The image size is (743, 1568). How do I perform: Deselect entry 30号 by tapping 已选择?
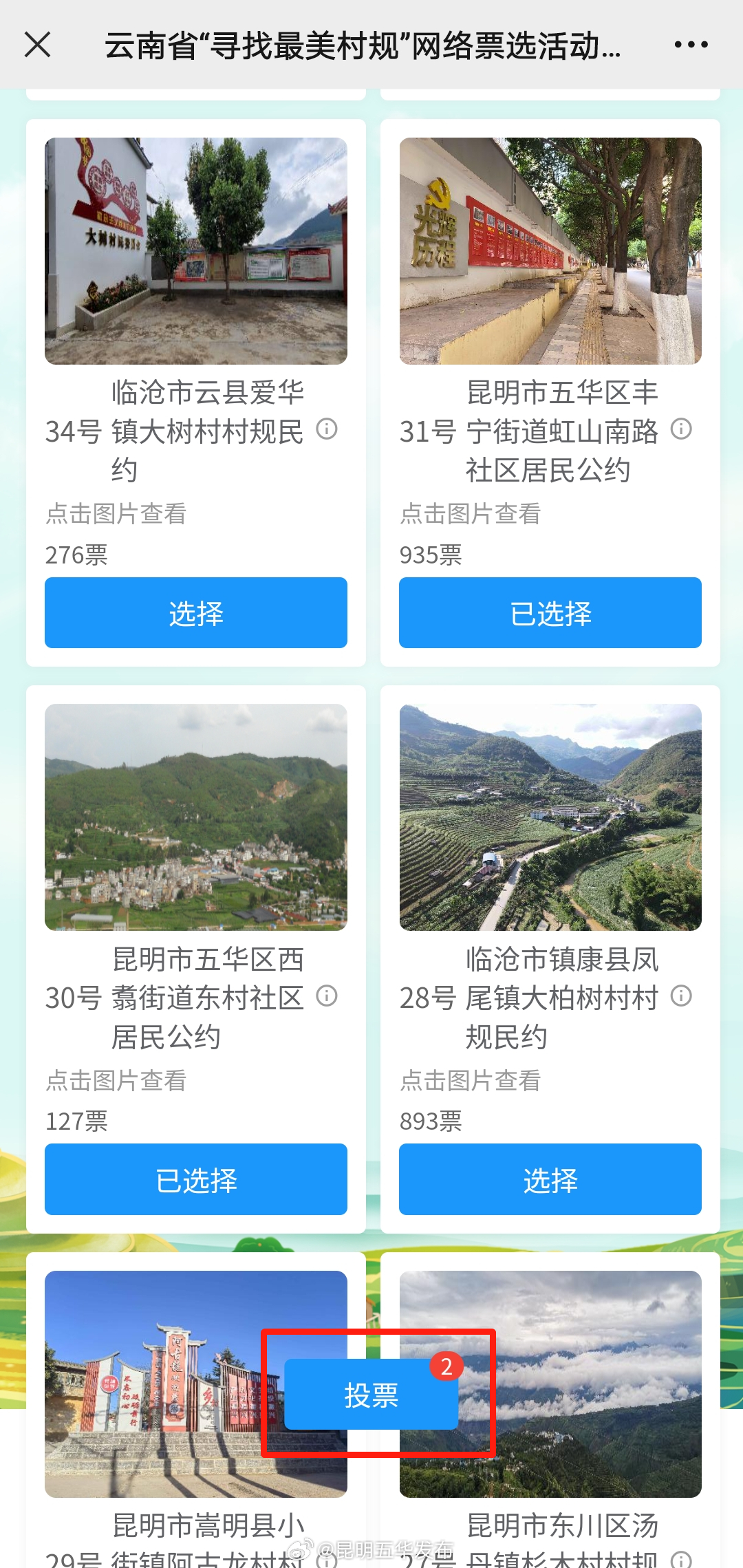tap(195, 1179)
